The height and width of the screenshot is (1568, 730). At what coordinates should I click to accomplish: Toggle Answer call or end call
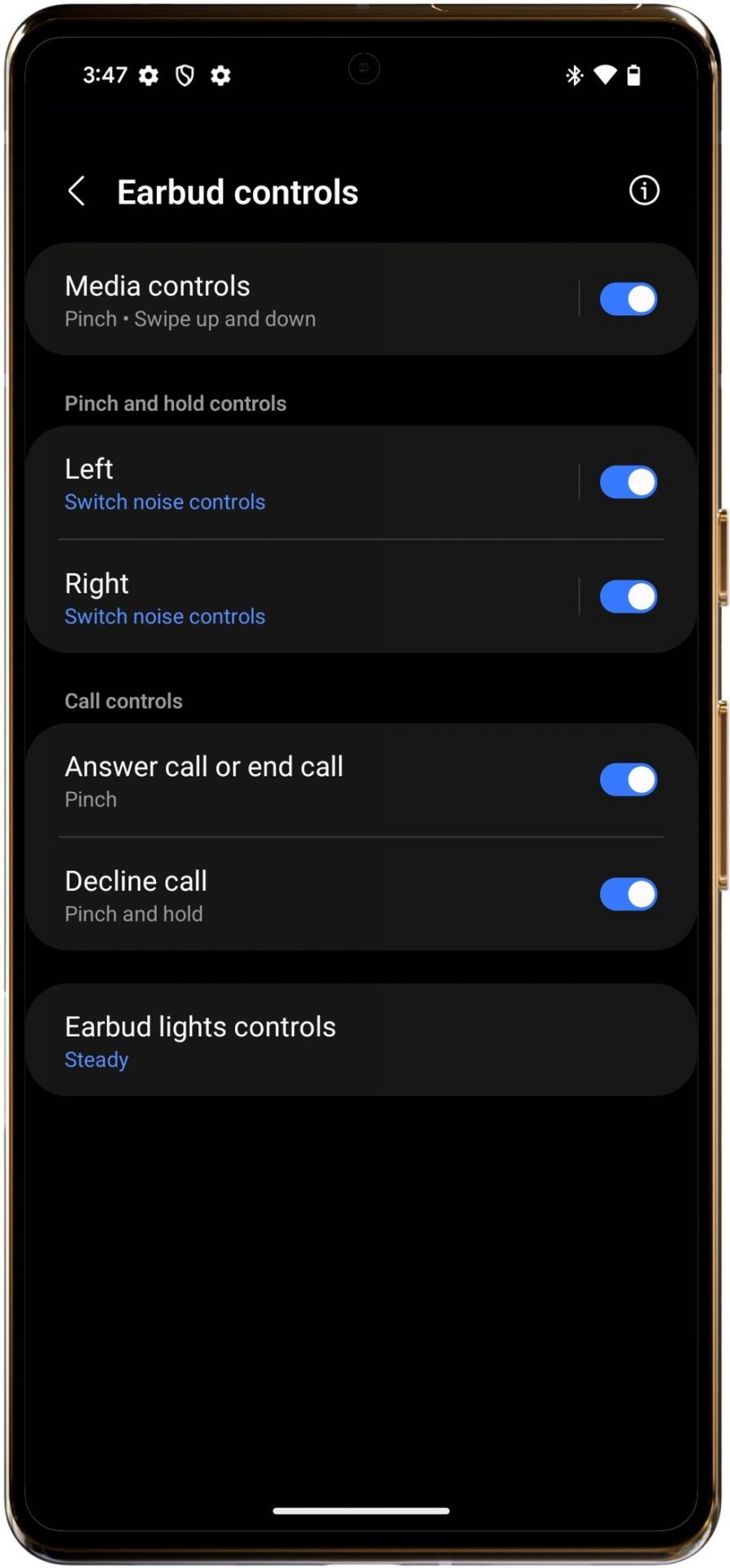tap(628, 780)
